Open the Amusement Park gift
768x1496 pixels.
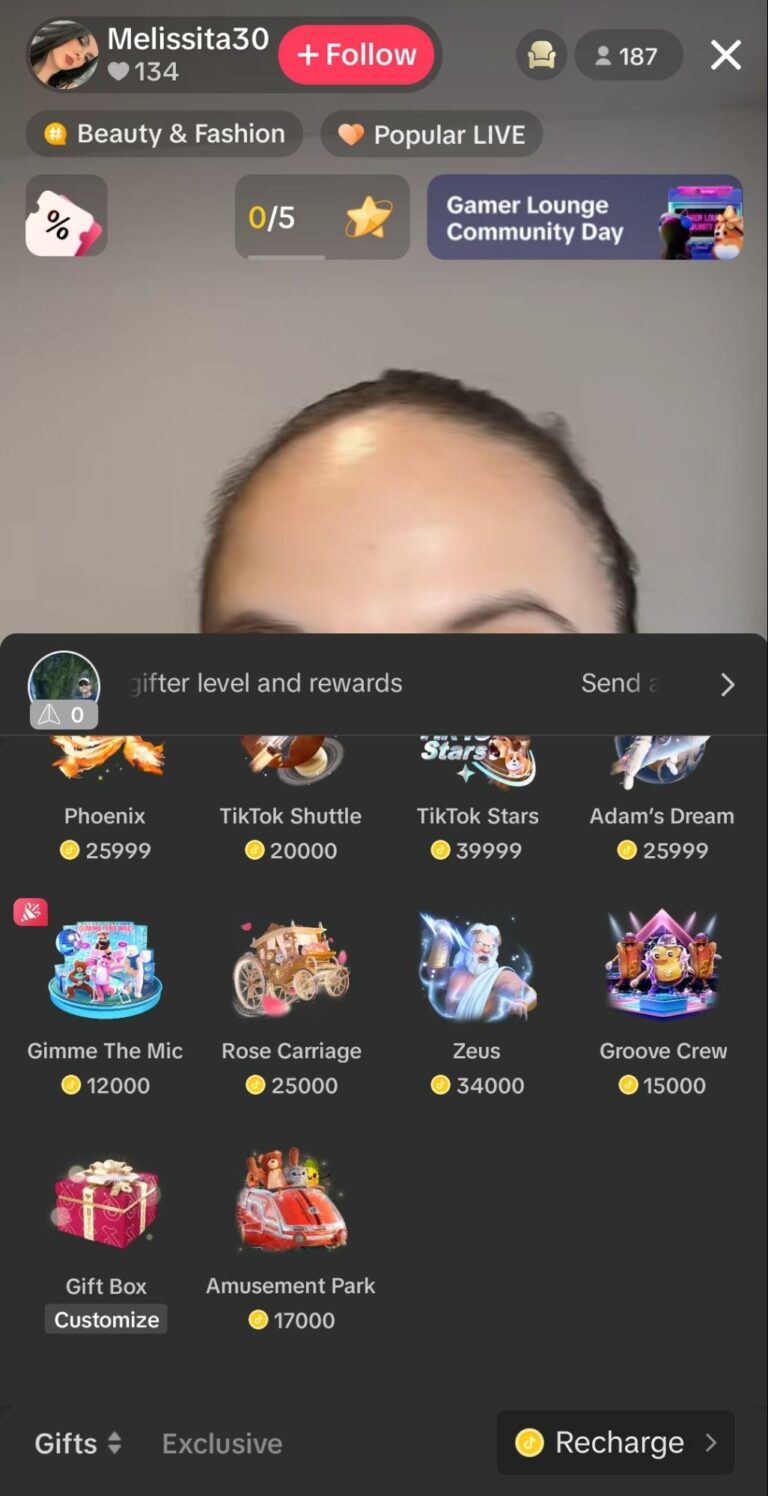[291, 1198]
